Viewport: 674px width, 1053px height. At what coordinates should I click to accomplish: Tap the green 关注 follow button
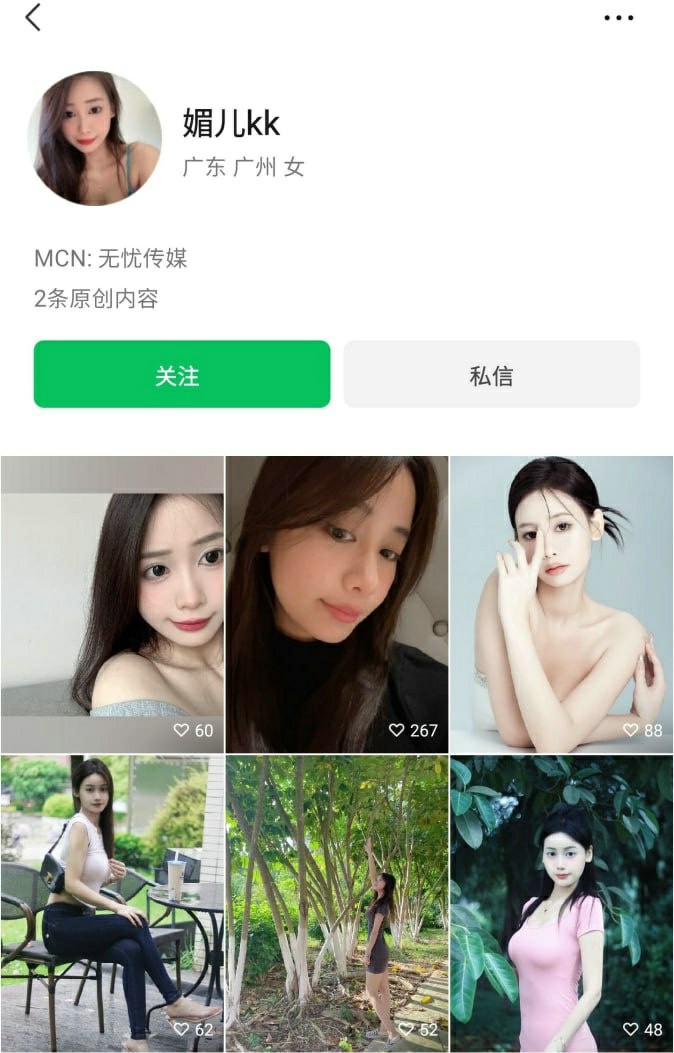182,375
